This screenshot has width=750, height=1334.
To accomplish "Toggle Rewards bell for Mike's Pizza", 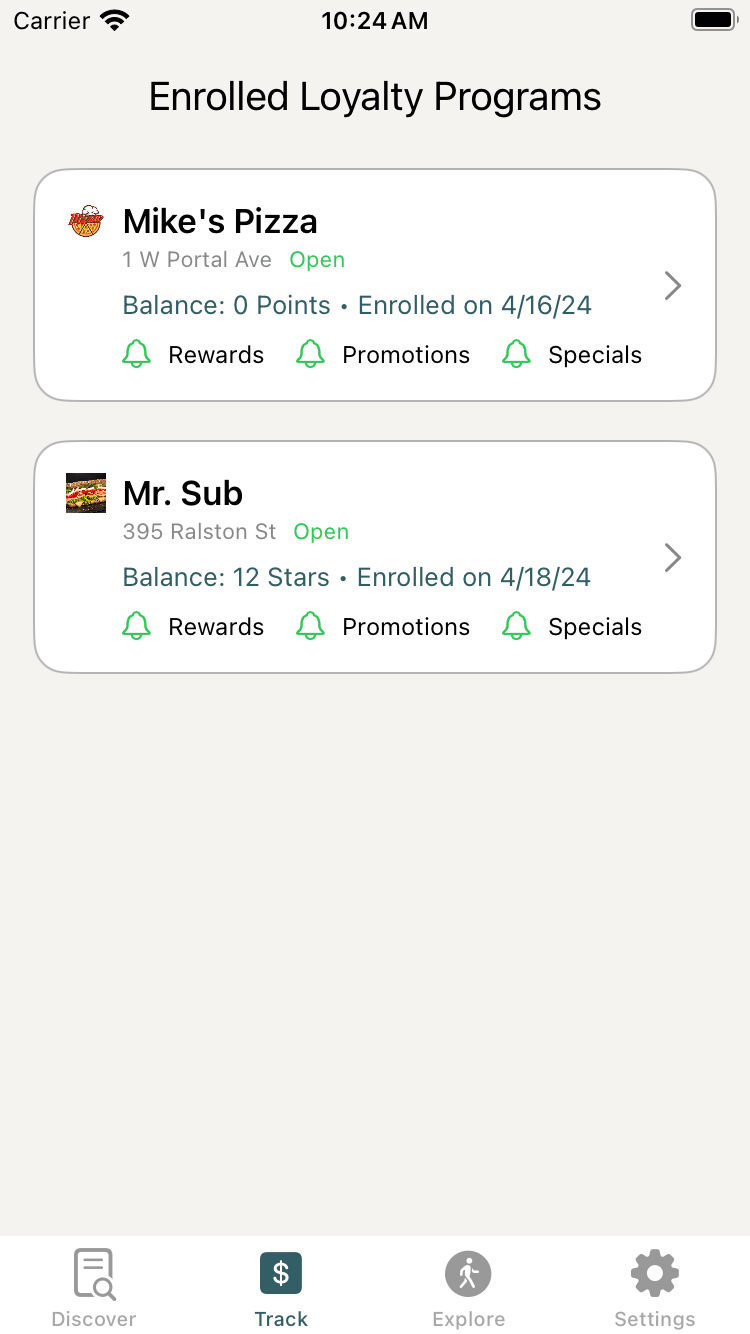I will coord(137,355).
